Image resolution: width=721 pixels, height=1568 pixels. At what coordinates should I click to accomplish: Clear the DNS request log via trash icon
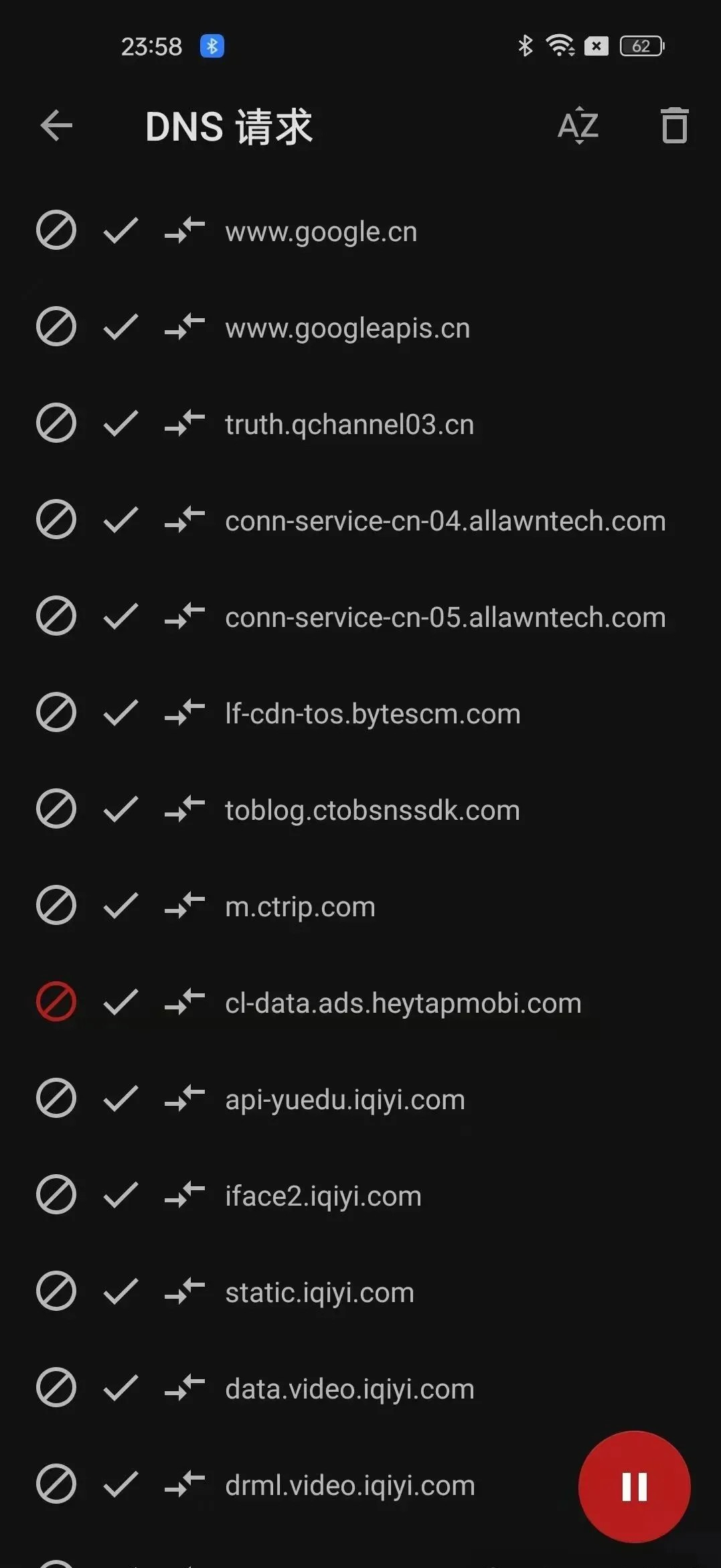coord(673,126)
